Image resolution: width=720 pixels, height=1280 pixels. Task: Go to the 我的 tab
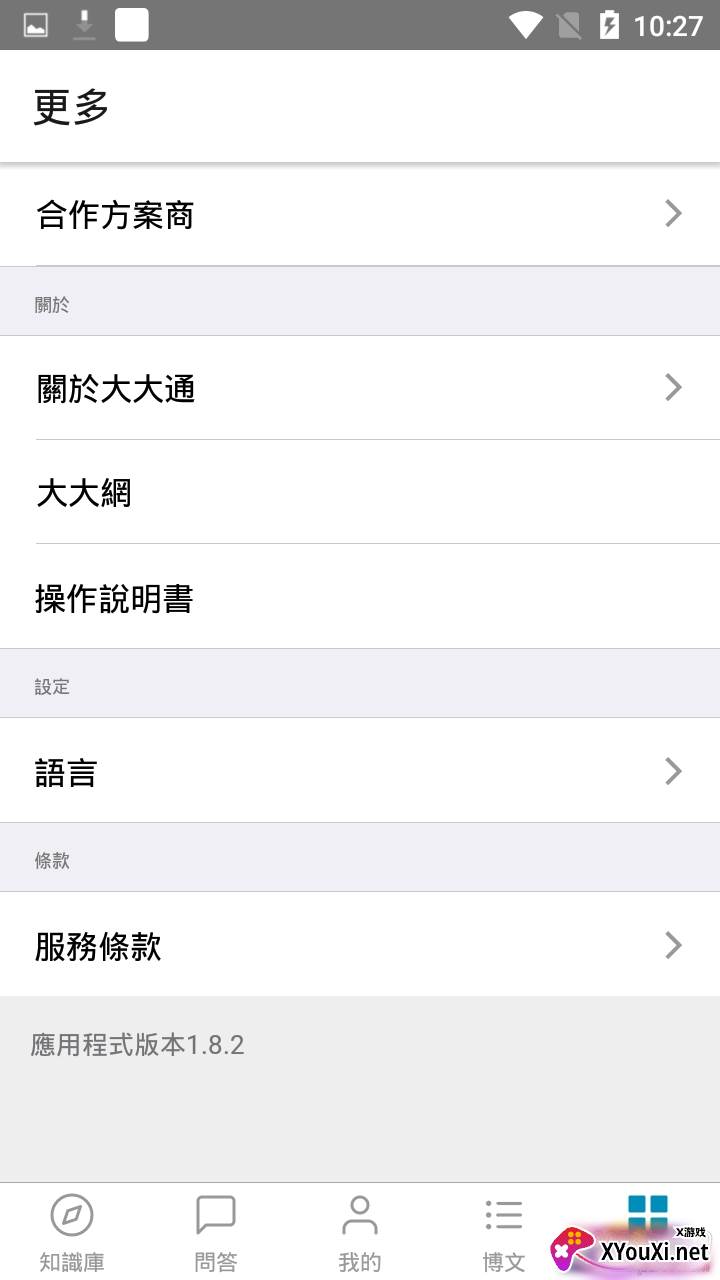click(360, 1232)
